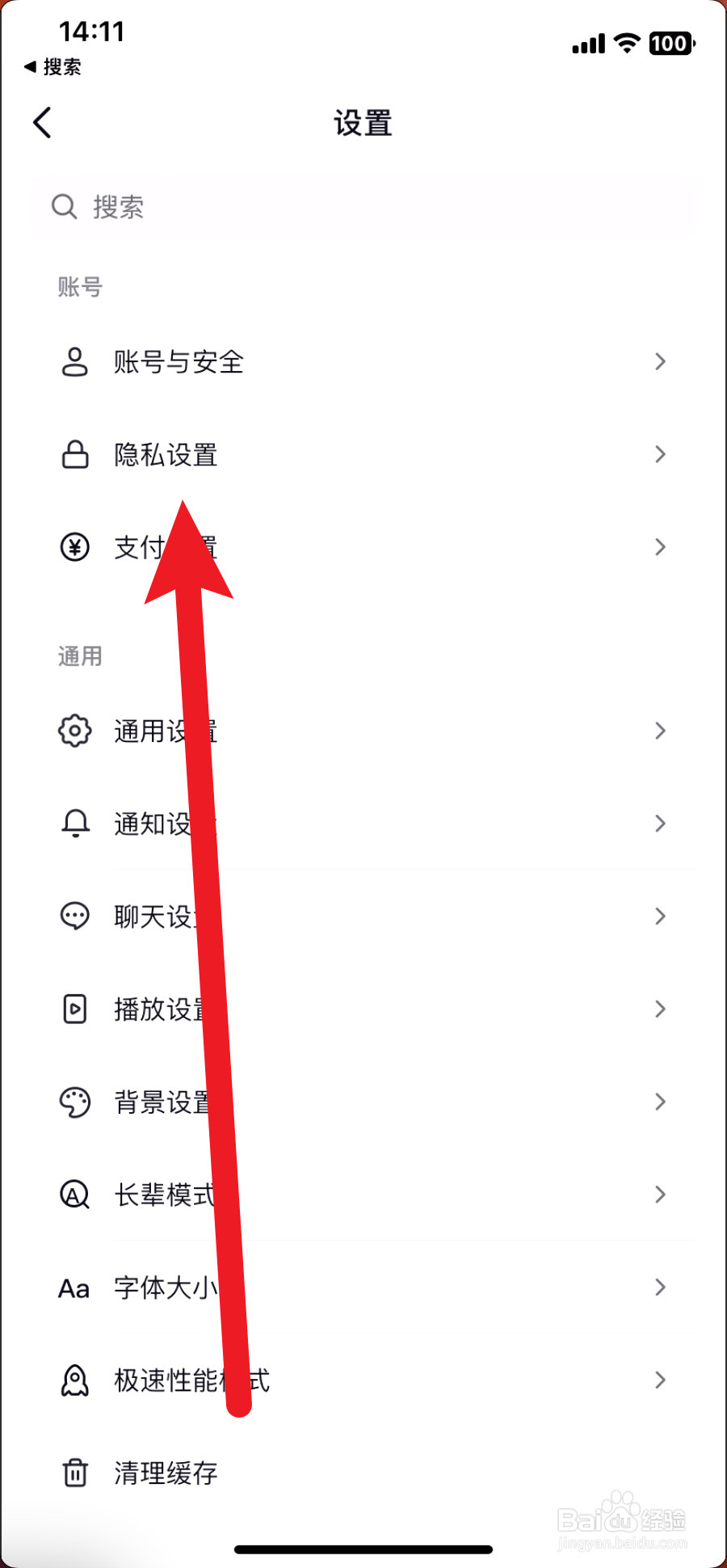Open 清理缓存 to clear cache
The height and width of the screenshot is (1568, 727).
pyautogui.click(x=165, y=1473)
